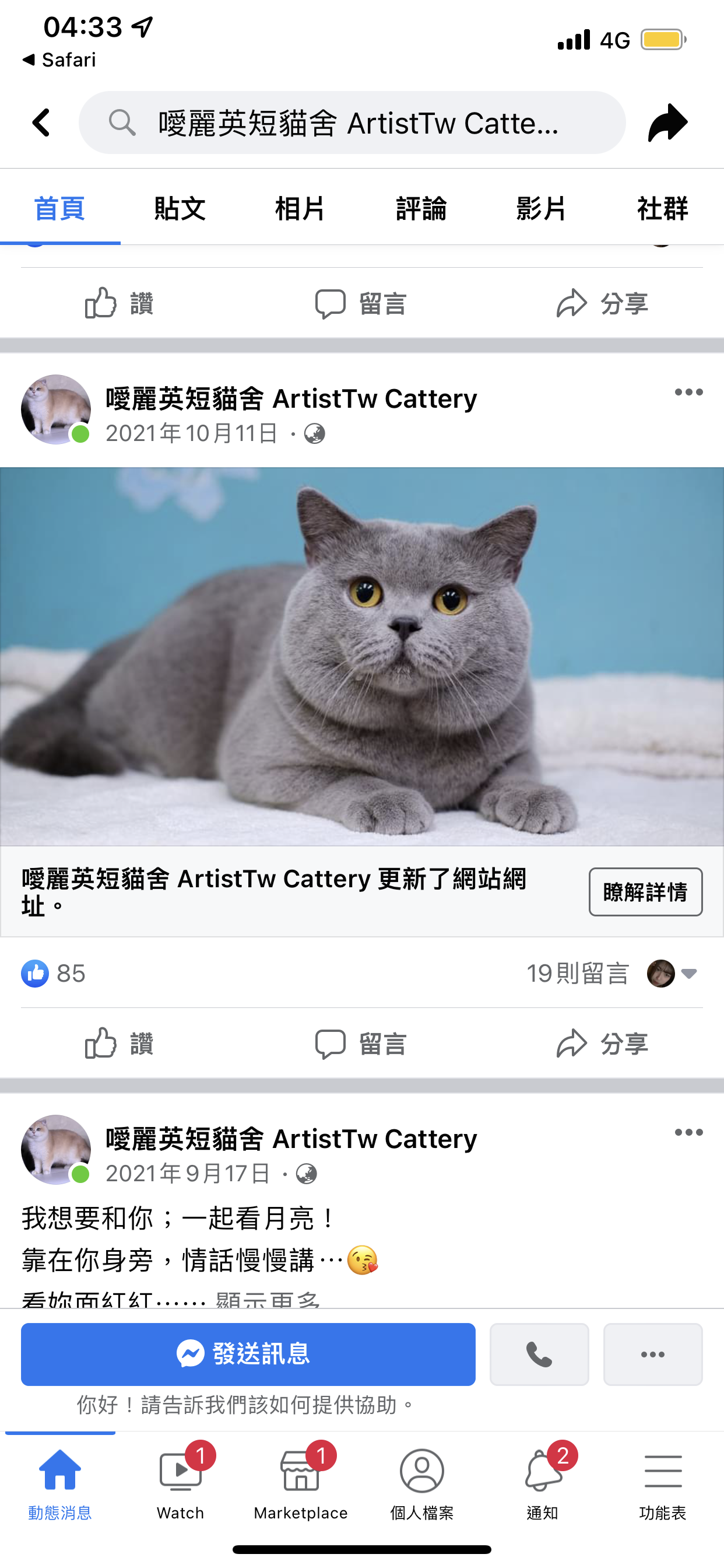Share this page via the top arrow icon
The width and height of the screenshot is (724, 1568).
tap(667, 123)
